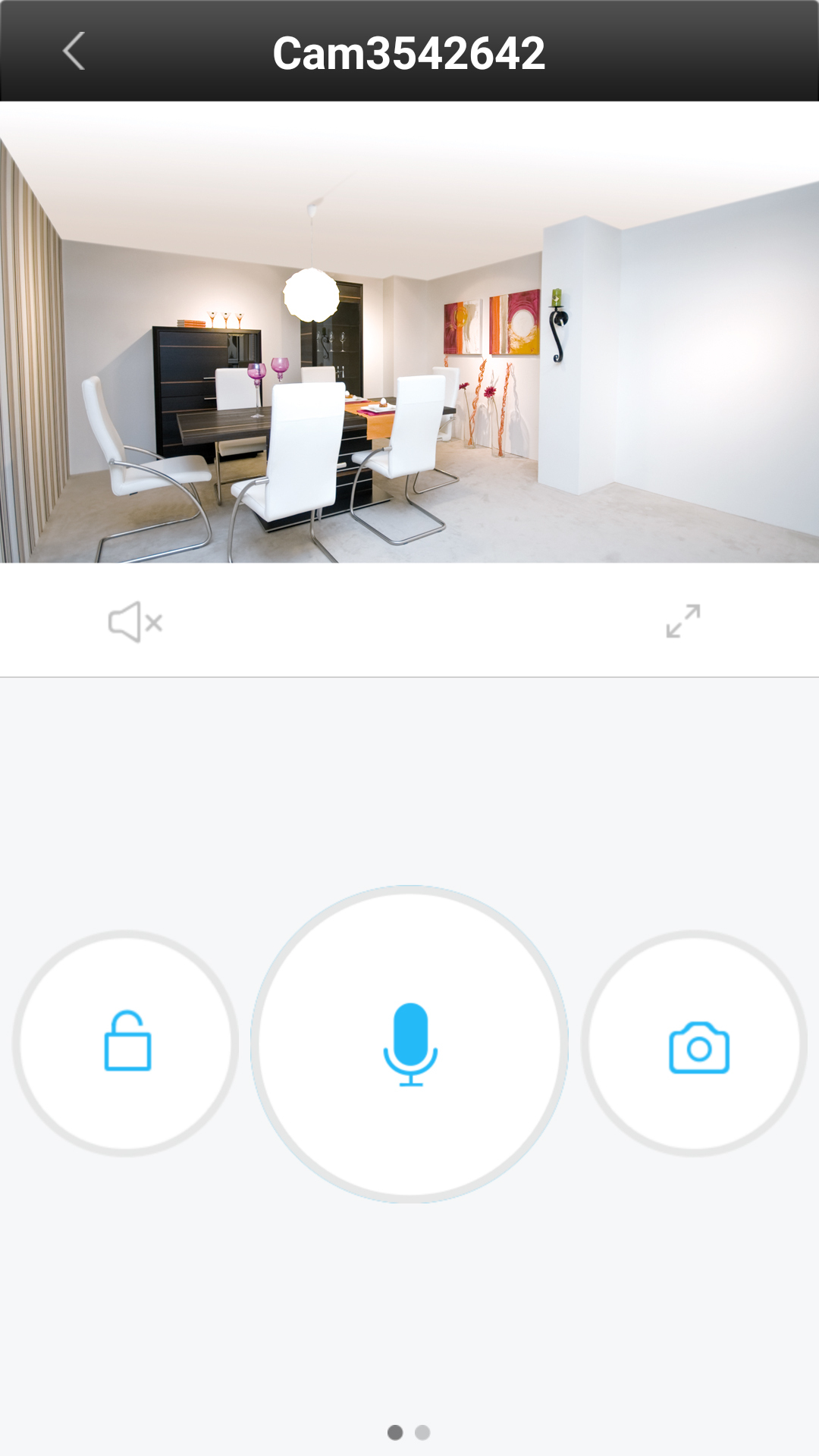Tap the unlock padlock button
The width and height of the screenshot is (819, 1456).
click(x=126, y=1043)
